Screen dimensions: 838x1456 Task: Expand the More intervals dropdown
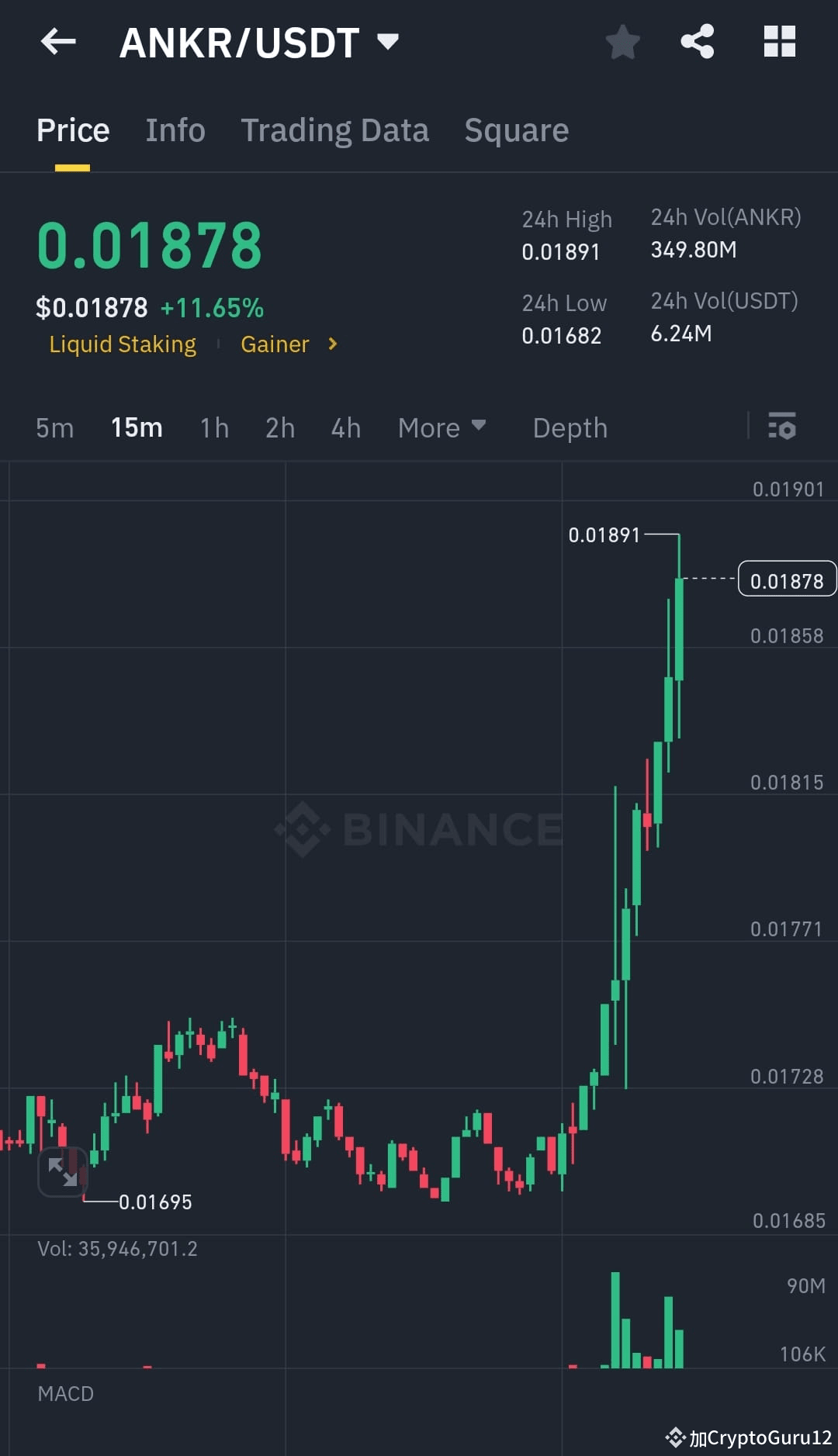[441, 427]
